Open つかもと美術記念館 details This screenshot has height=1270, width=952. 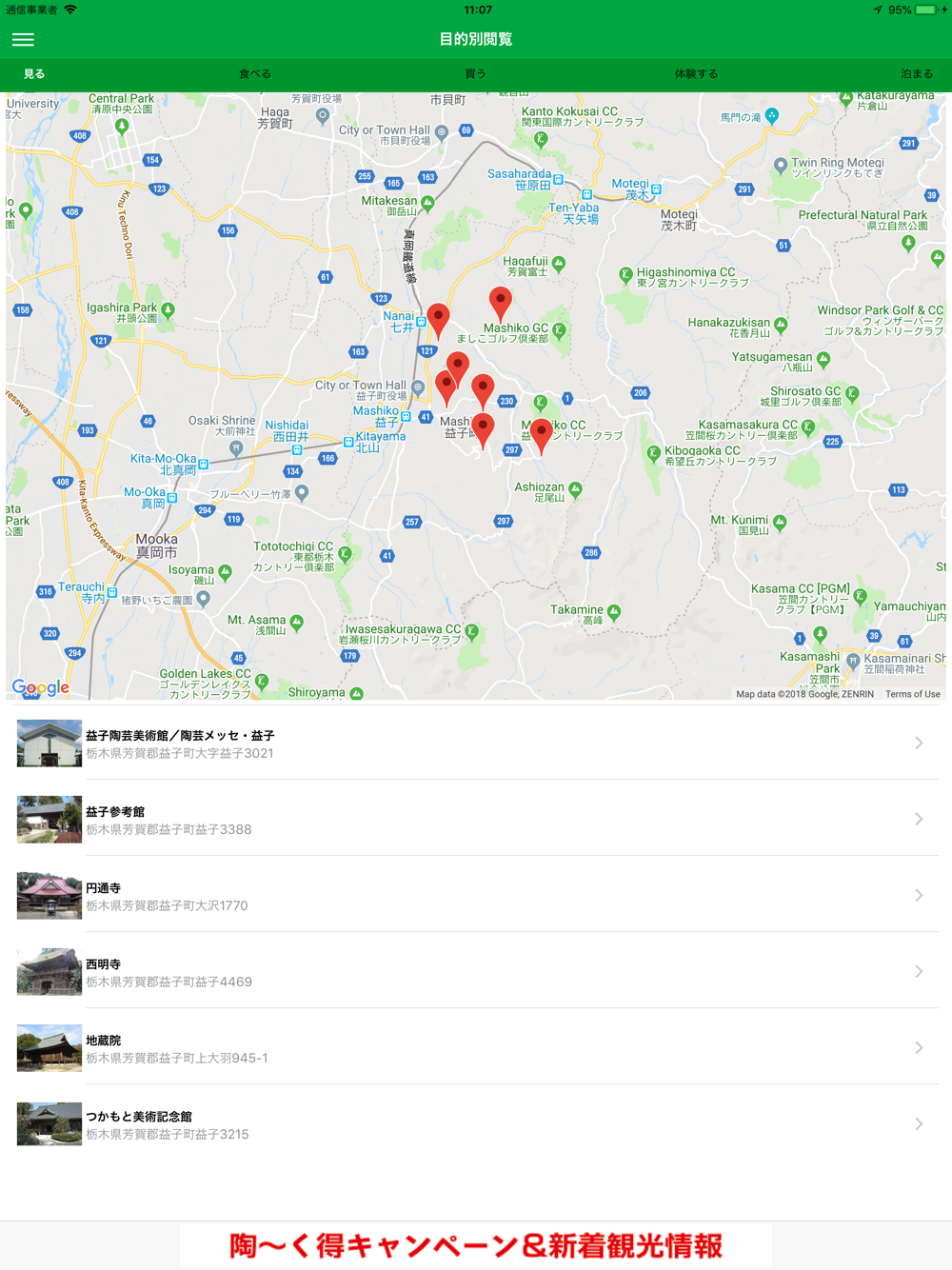tap(476, 1123)
